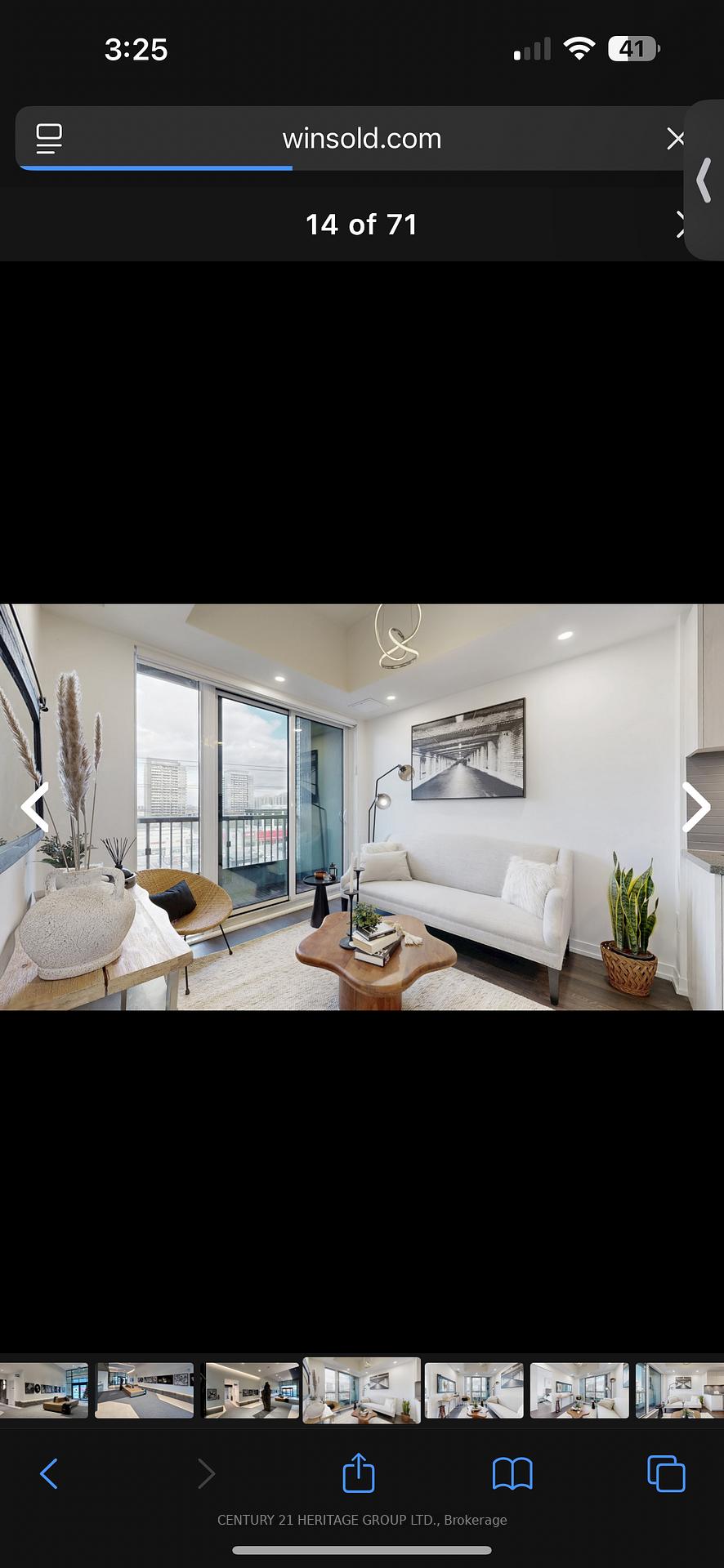724x1568 pixels.
Task: Show the previous photo with left arrow
Action: tap(35, 807)
